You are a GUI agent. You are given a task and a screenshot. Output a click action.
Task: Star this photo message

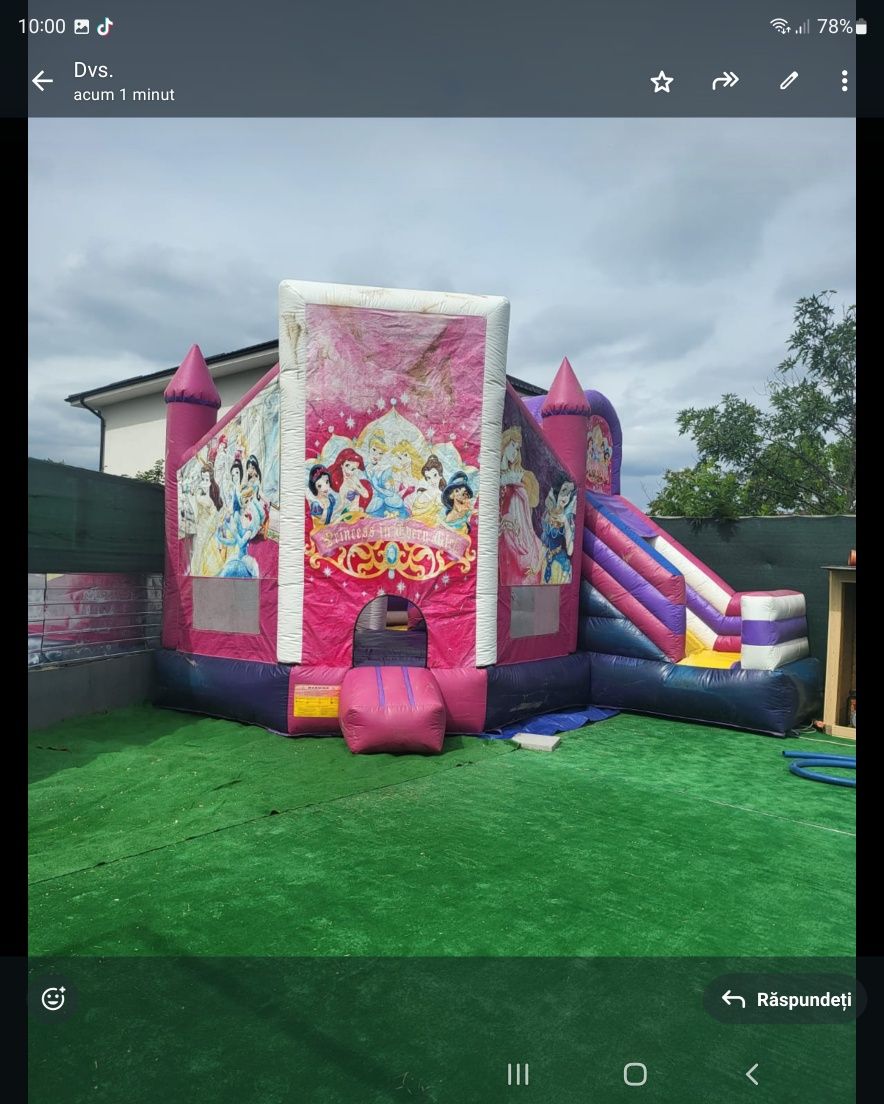(x=662, y=82)
